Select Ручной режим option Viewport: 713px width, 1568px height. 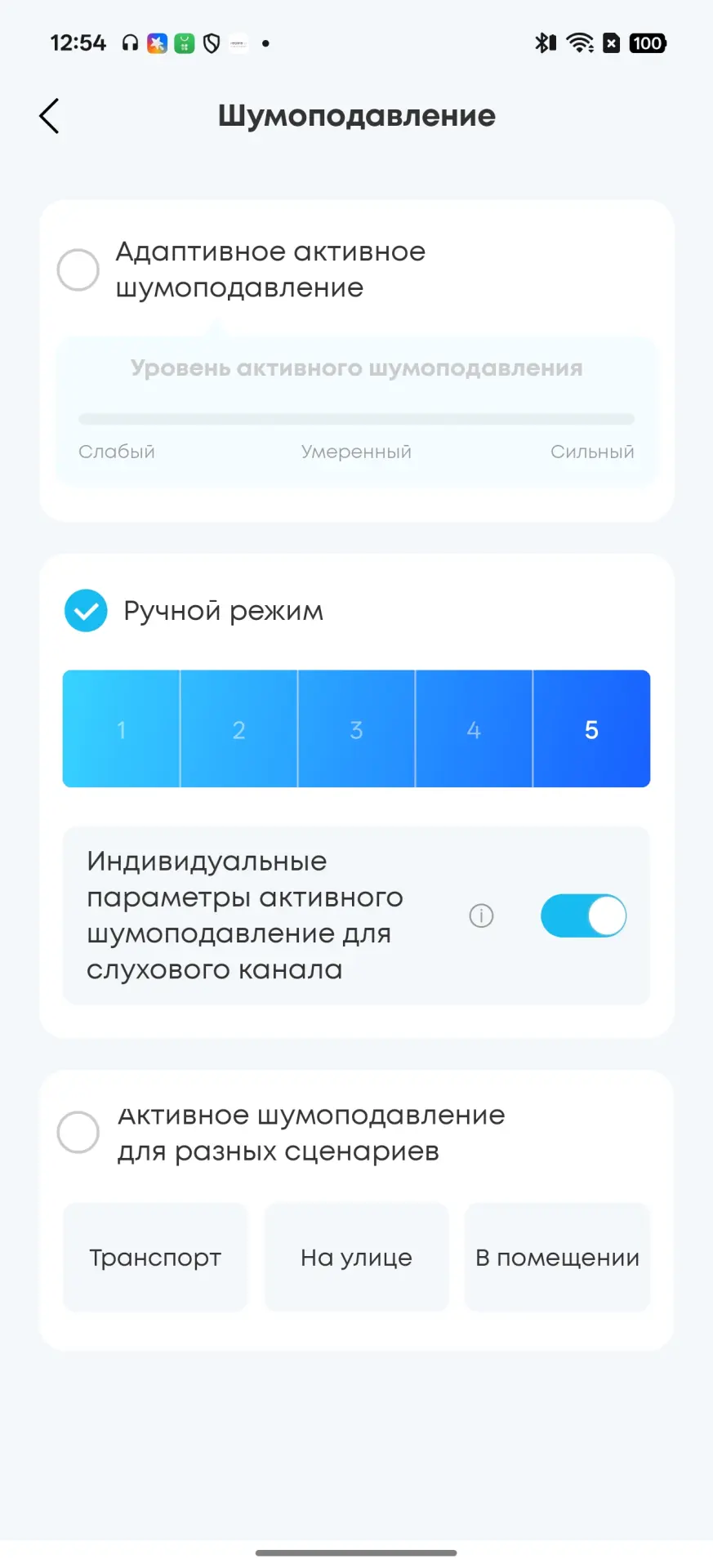(86, 610)
